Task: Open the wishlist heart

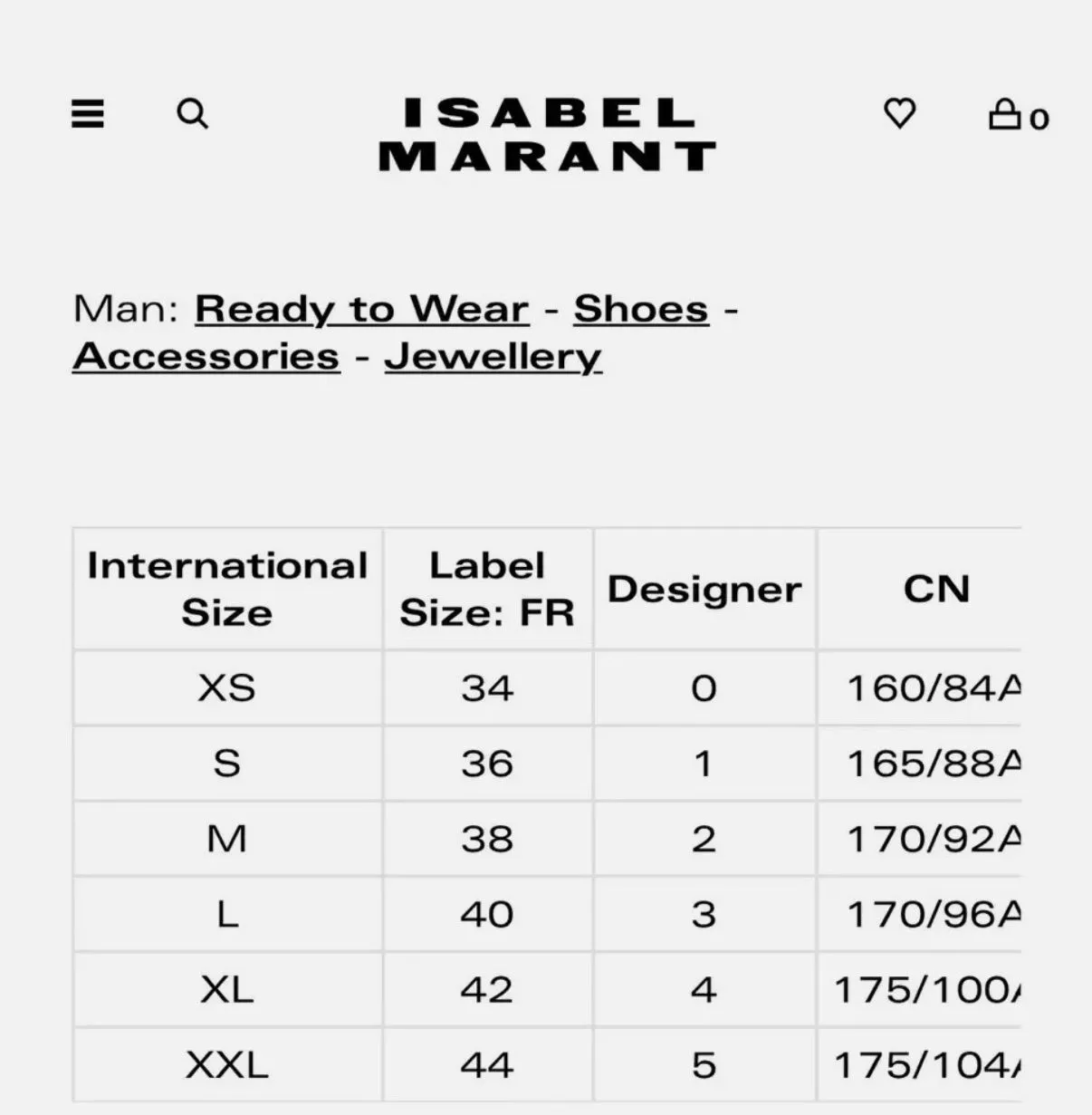Action: point(899,113)
